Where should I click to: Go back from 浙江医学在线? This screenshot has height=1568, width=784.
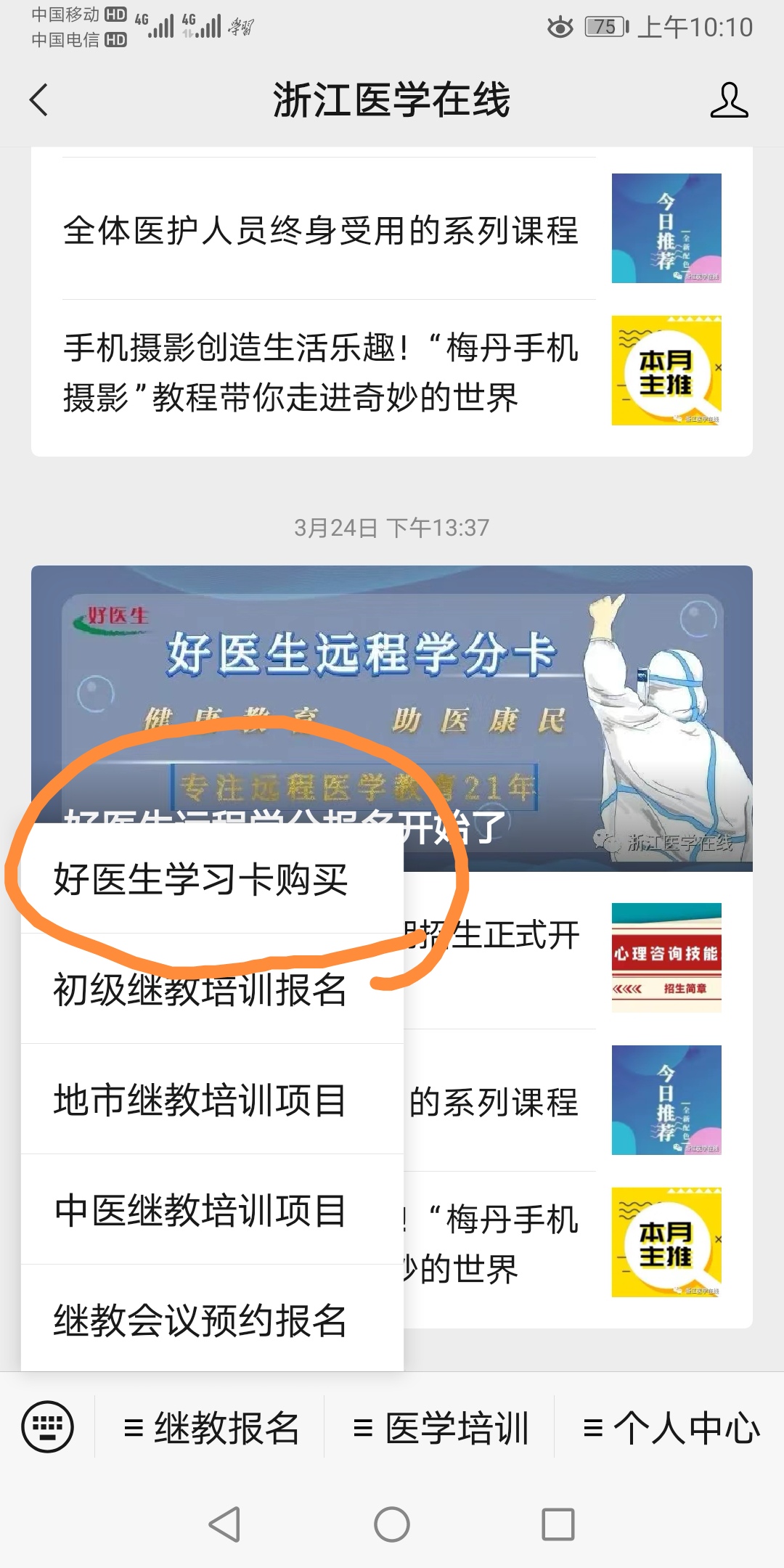coord(39,99)
